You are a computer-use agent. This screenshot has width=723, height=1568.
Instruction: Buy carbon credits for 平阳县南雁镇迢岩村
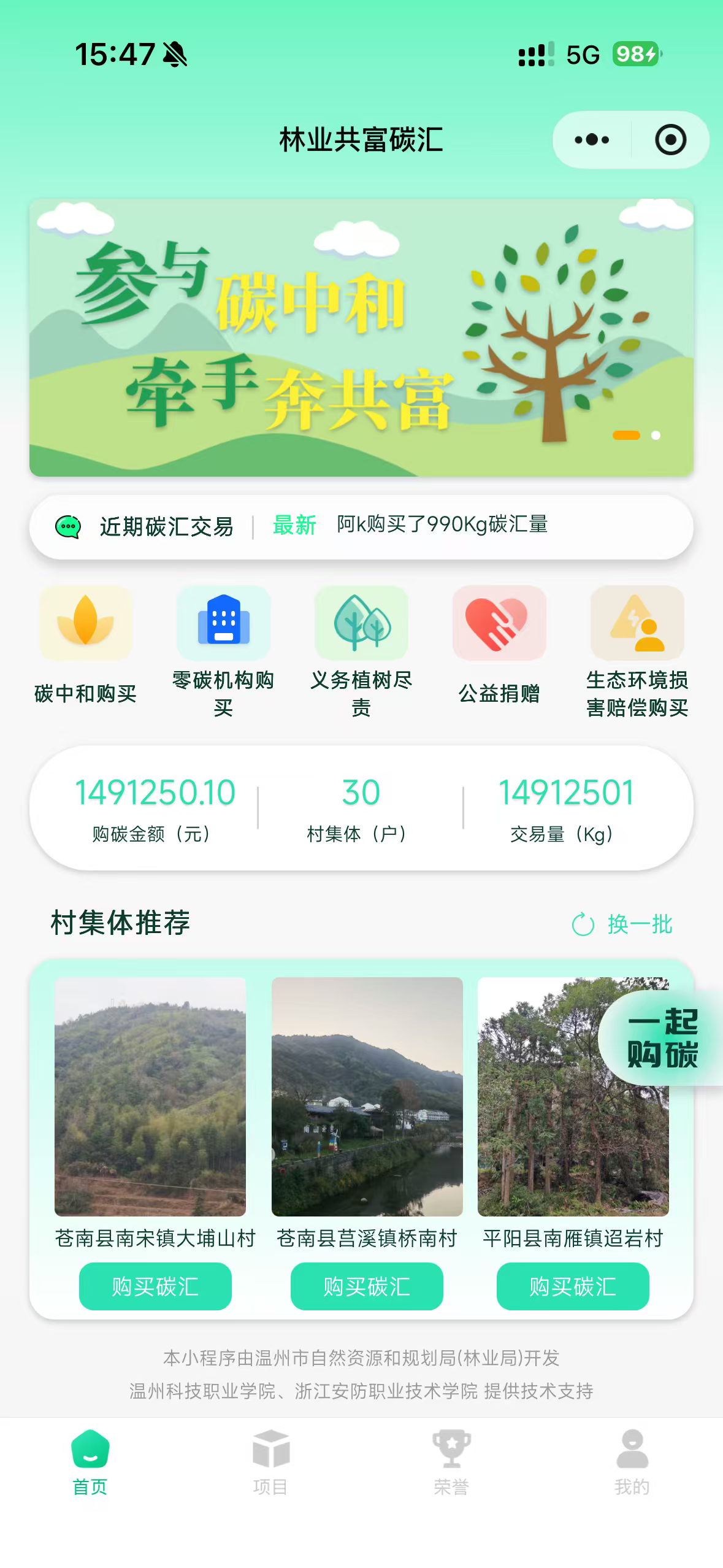(x=573, y=1286)
